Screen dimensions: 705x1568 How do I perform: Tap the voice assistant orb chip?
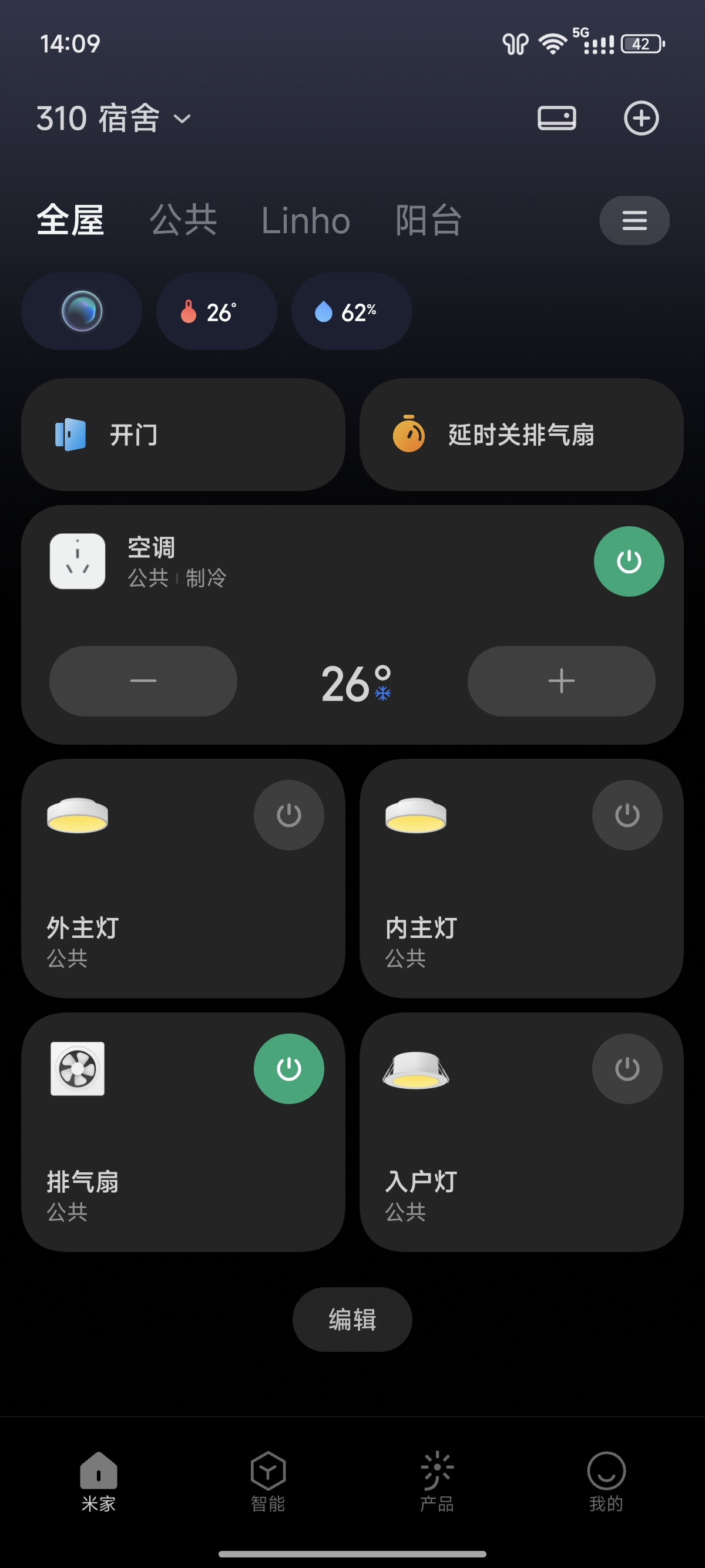(x=82, y=311)
